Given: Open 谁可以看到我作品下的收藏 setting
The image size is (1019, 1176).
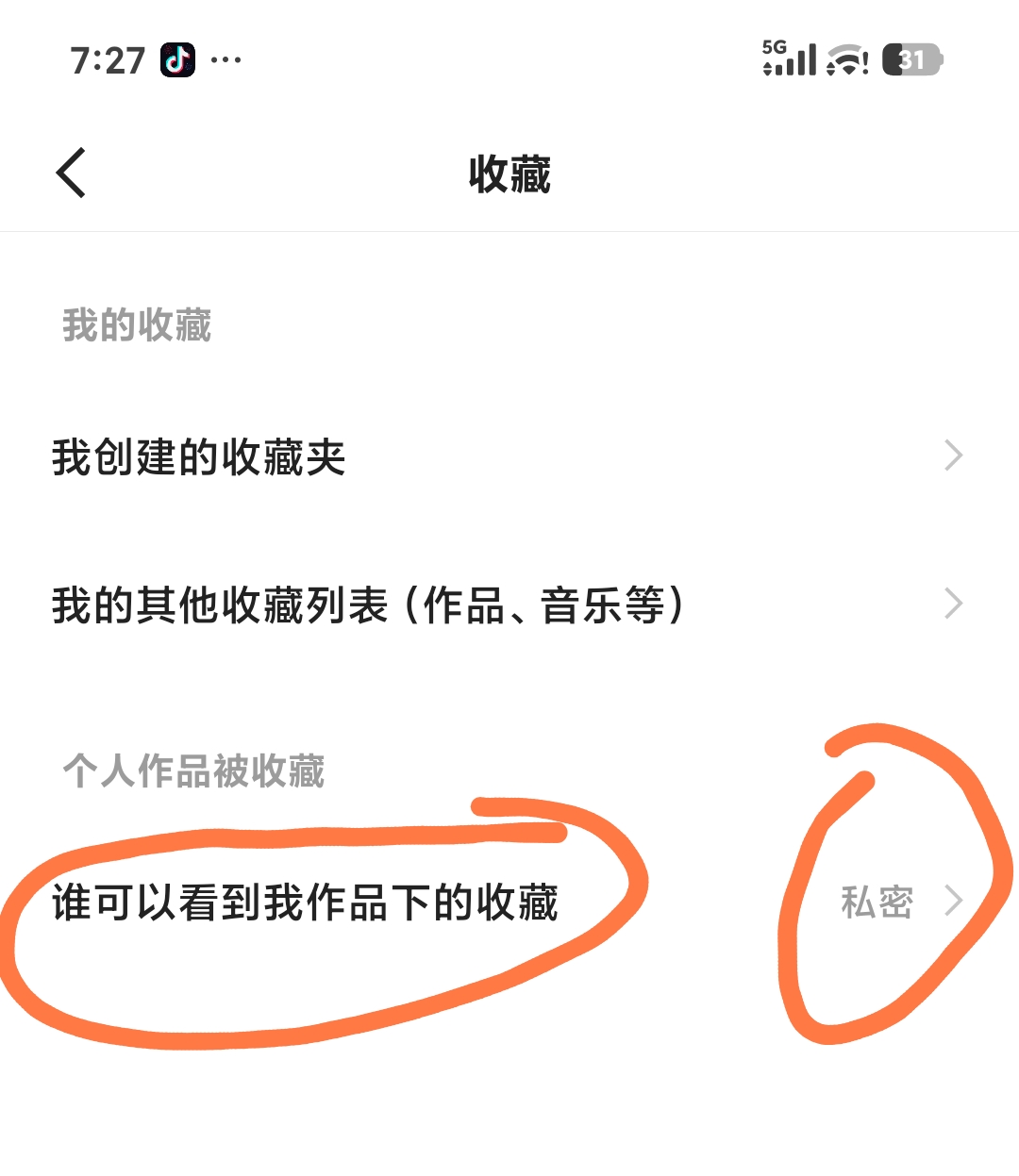Looking at the screenshot, I should (x=509, y=903).
